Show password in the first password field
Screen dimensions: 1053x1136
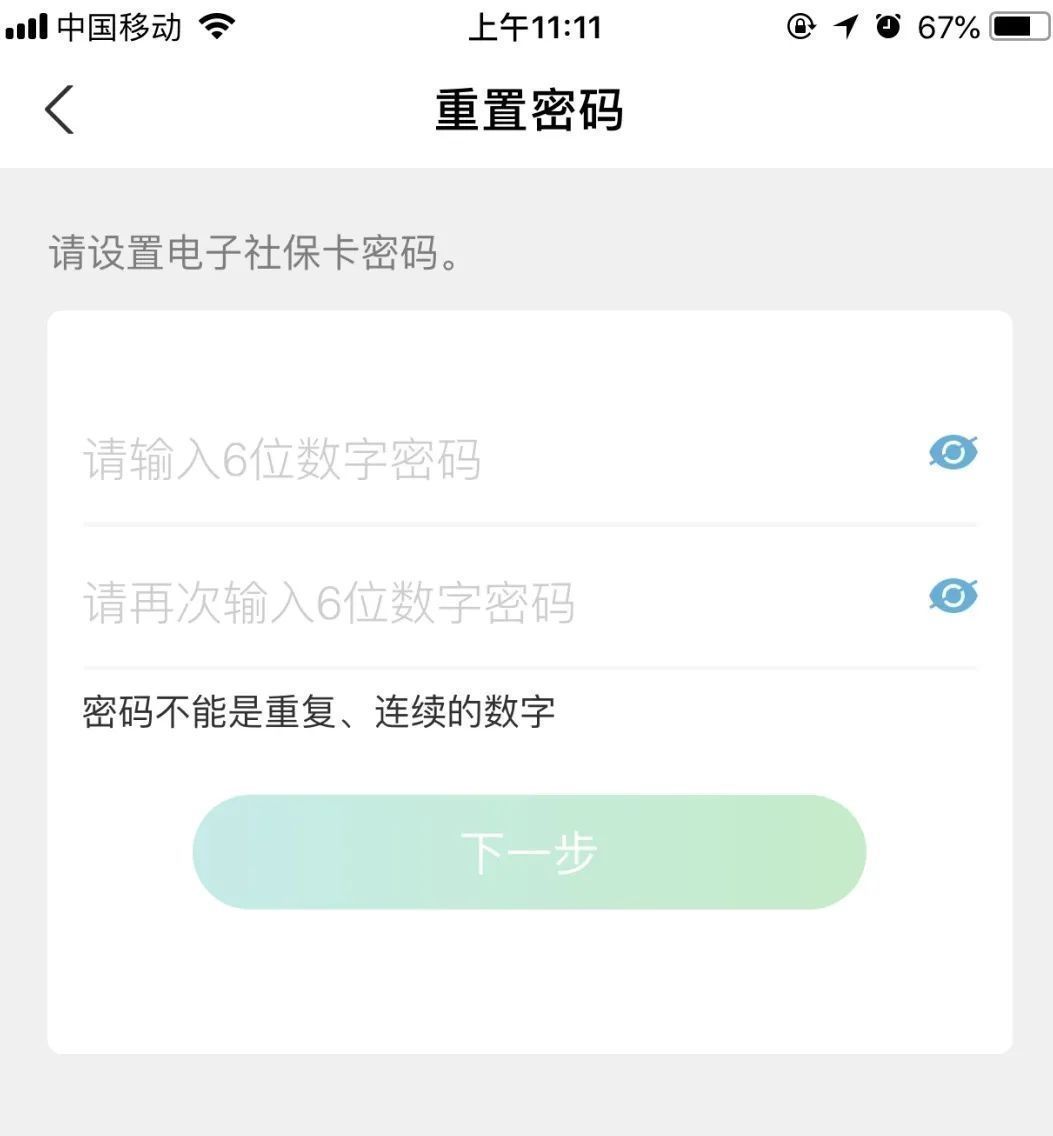pos(952,453)
